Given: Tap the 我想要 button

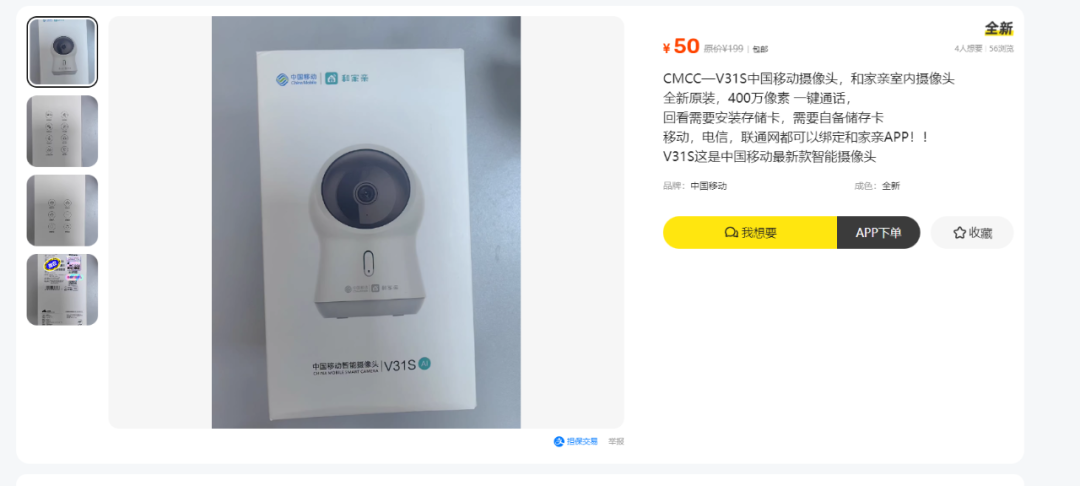Looking at the screenshot, I should tap(750, 233).
